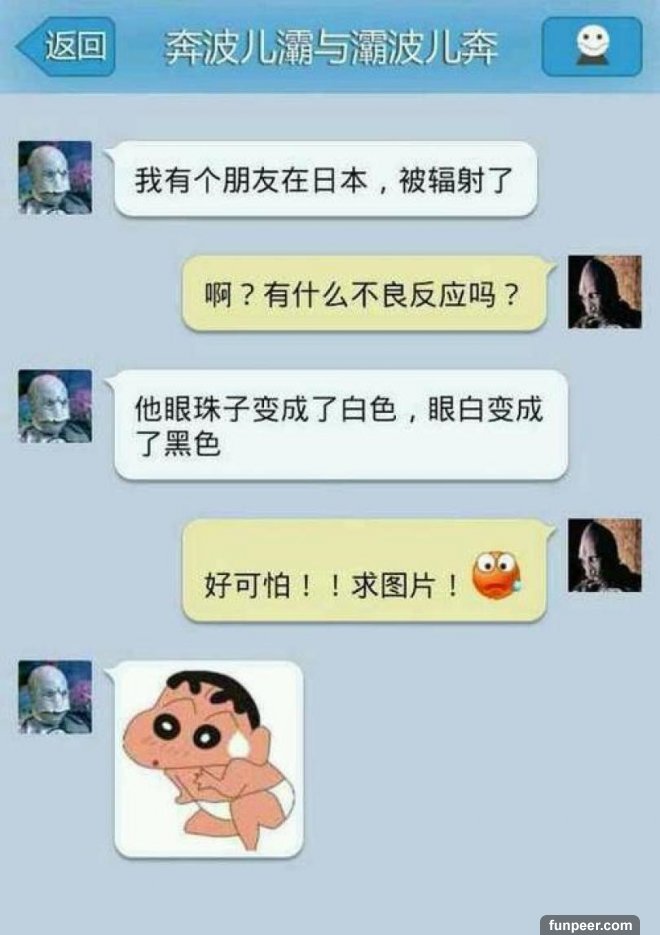Tap the 返回 back button
The height and width of the screenshot is (935, 660).
point(66,47)
